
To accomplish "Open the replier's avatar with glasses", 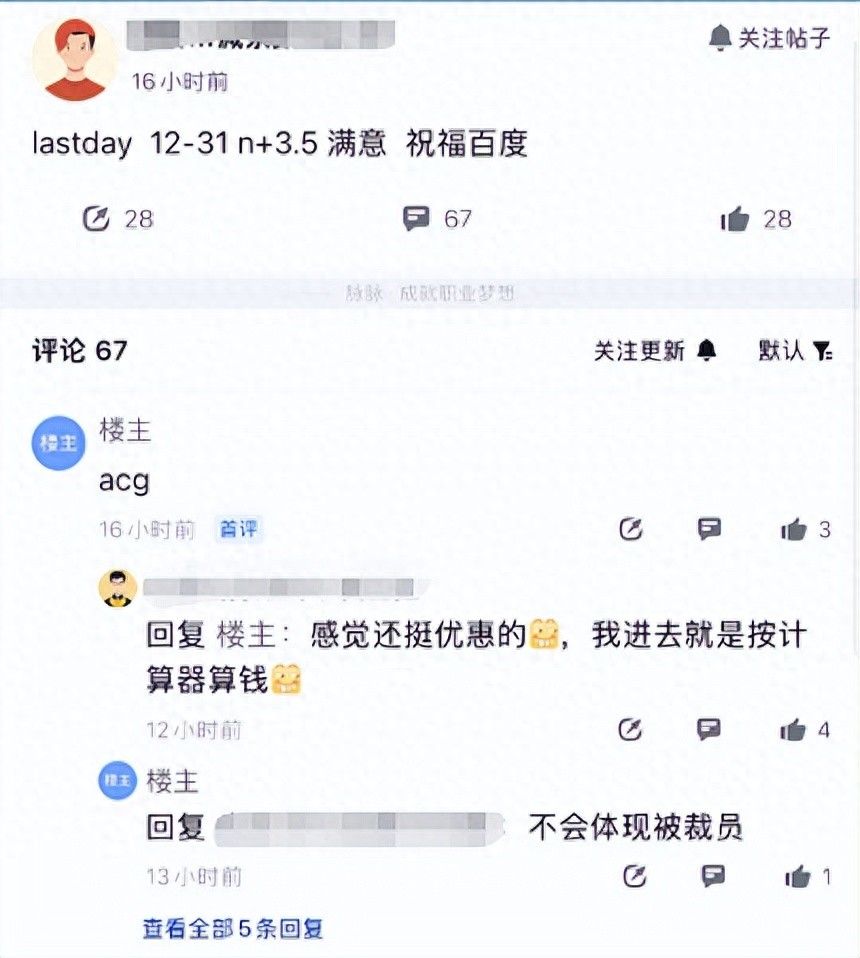I will click(x=118, y=588).
